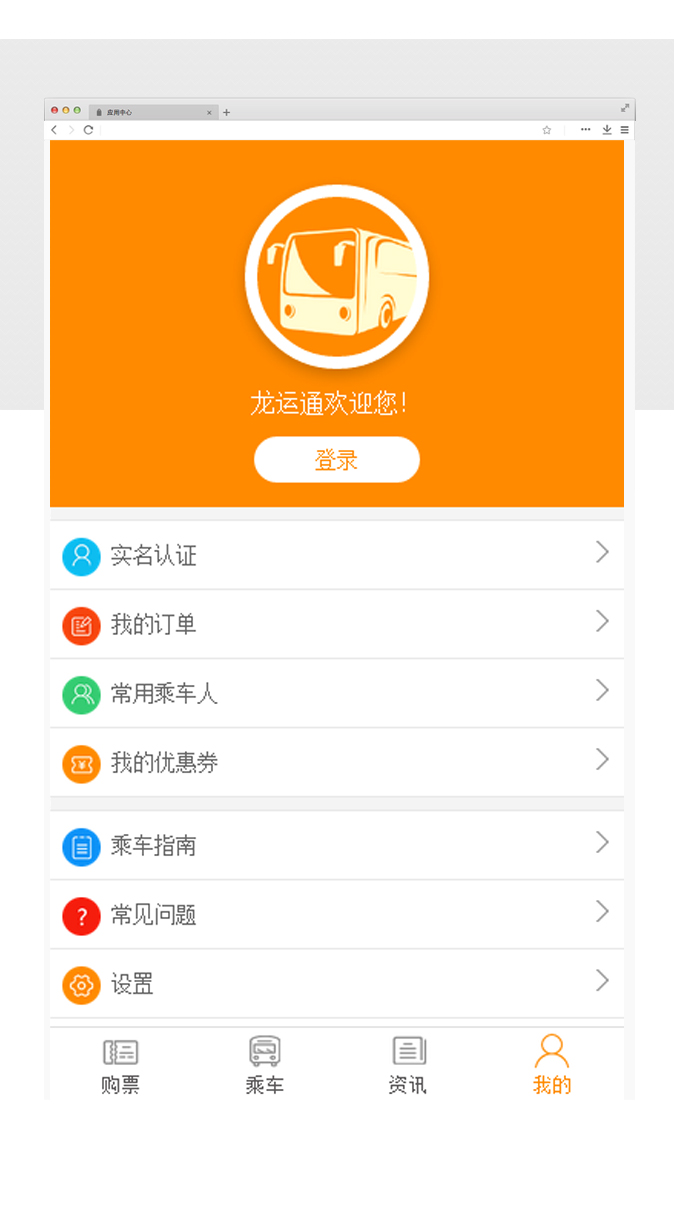Switch to the 资讯 news tab
674x1225 pixels.
408,1065
